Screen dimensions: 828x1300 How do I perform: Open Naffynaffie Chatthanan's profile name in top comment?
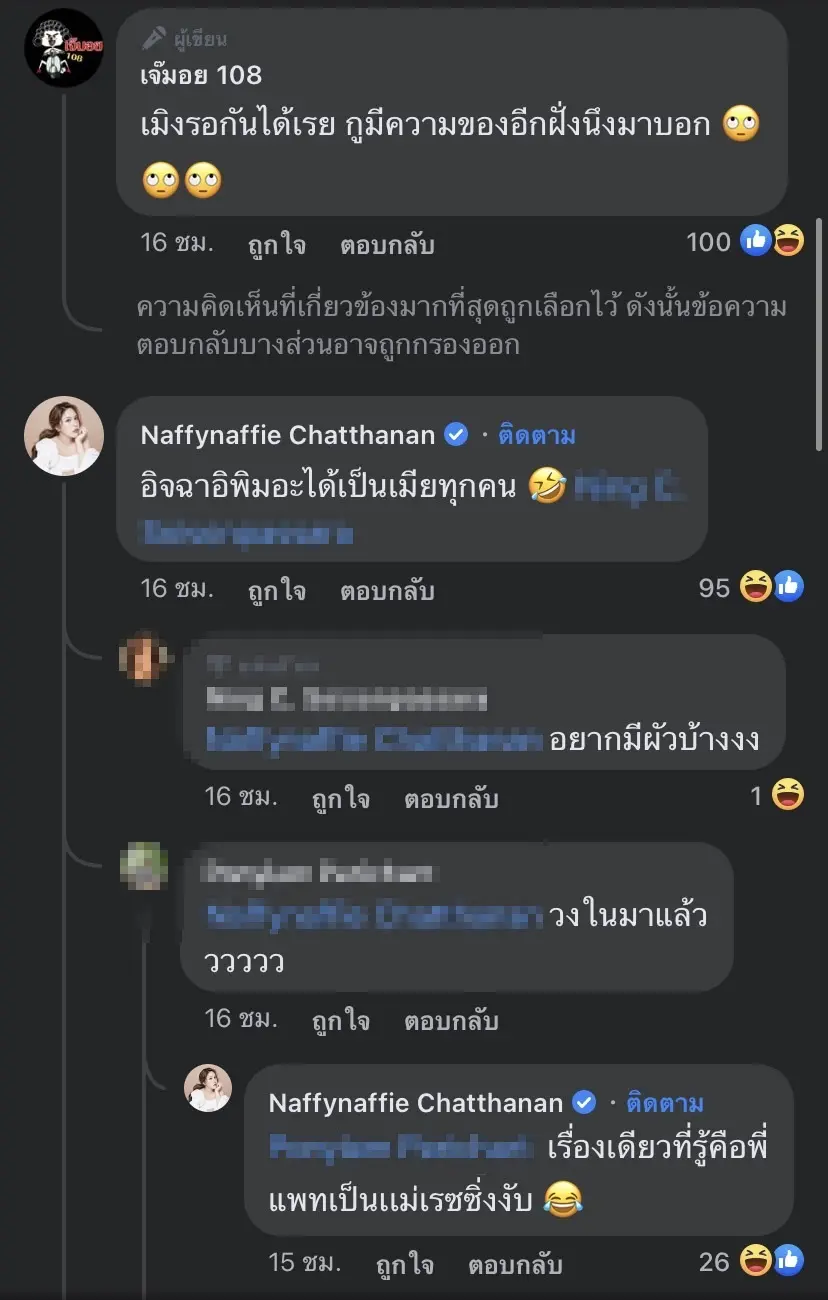[x=288, y=435]
